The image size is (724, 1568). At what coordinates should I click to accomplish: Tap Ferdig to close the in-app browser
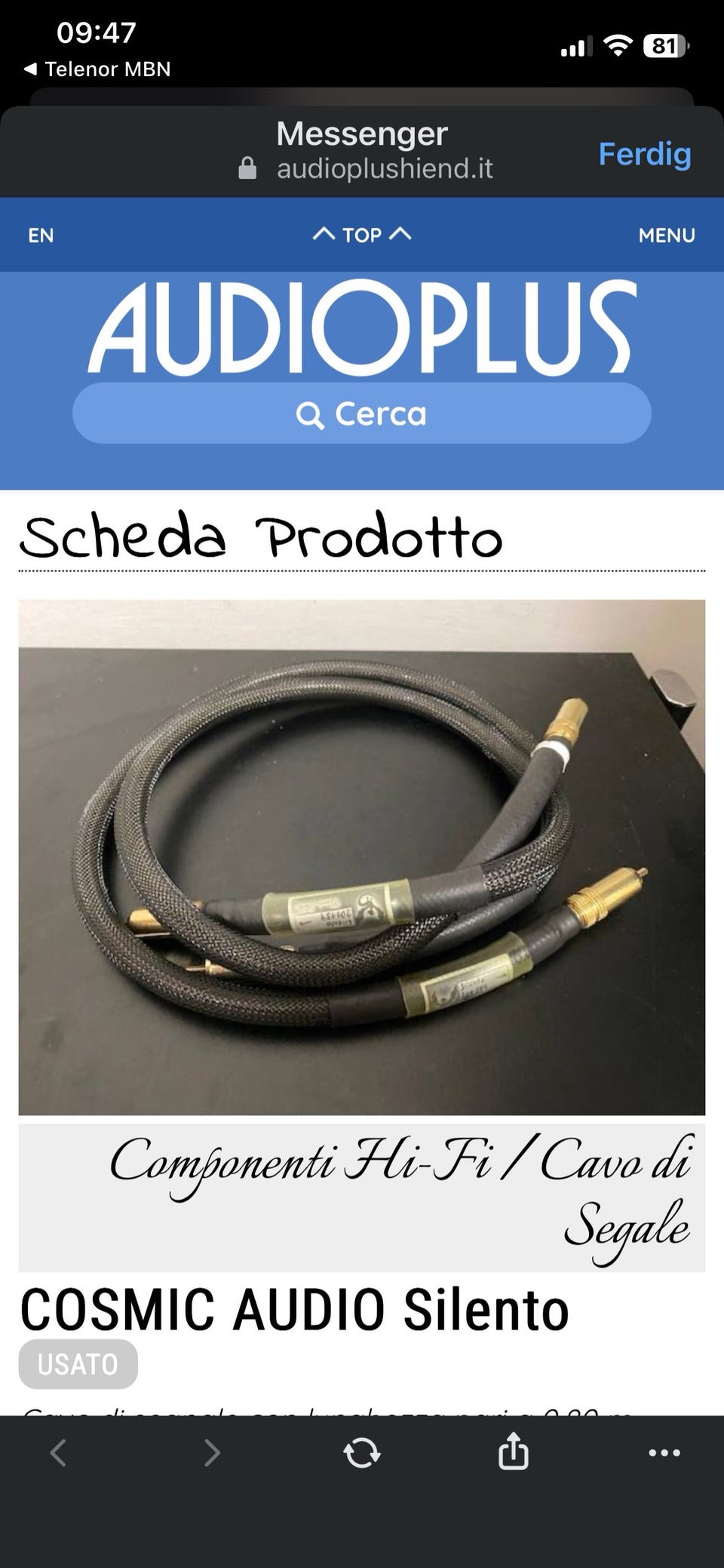coord(644,154)
